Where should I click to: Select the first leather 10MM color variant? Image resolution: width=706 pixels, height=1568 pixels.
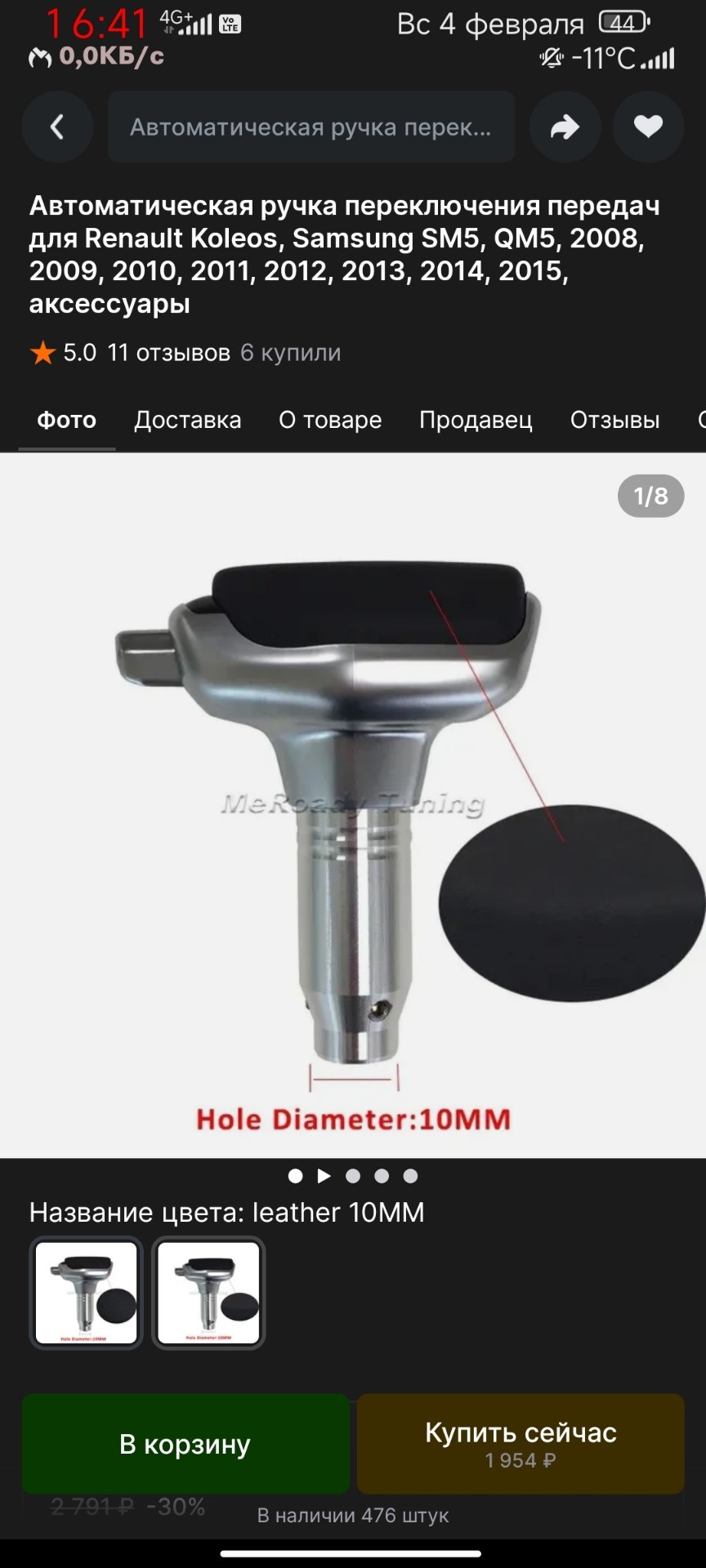point(87,1293)
